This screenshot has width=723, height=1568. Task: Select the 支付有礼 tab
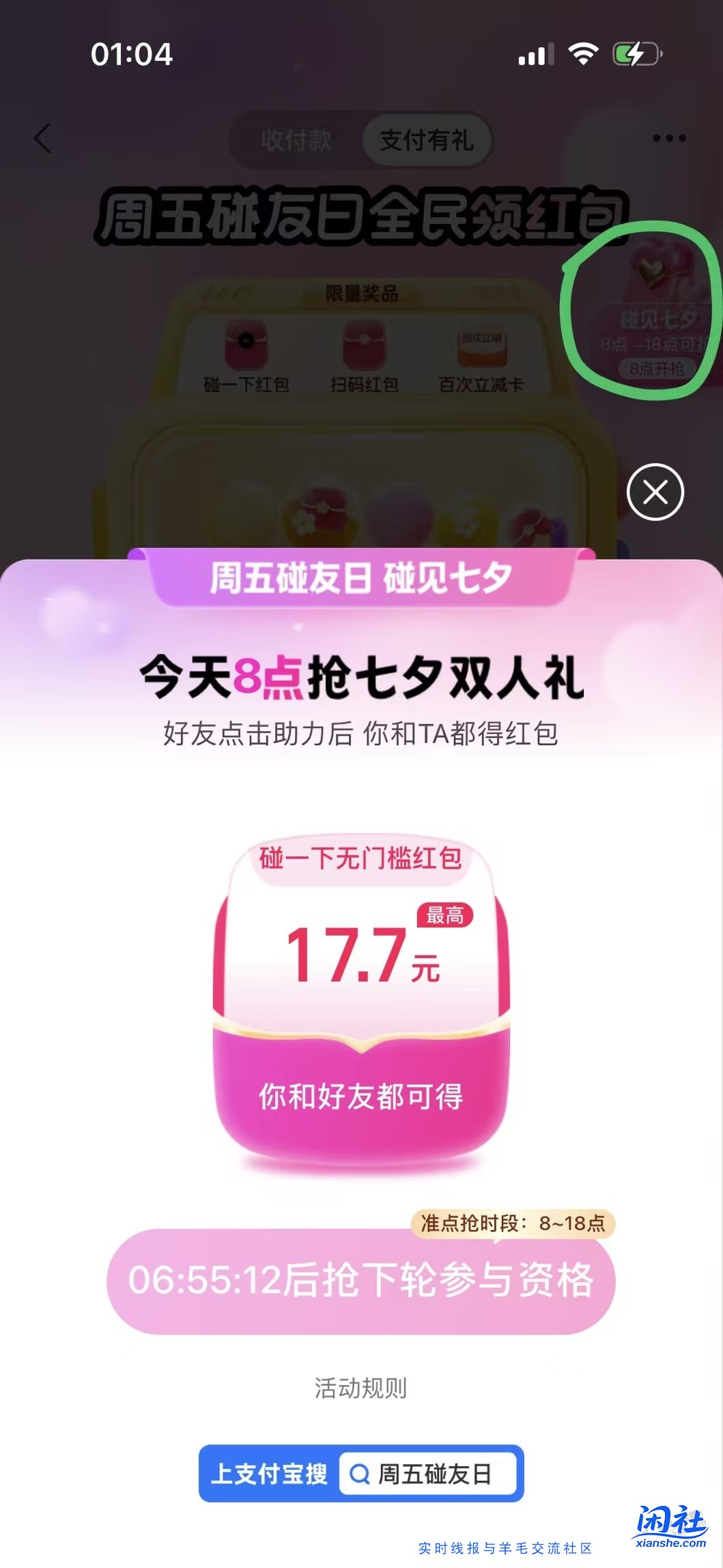(x=426, y=141)
